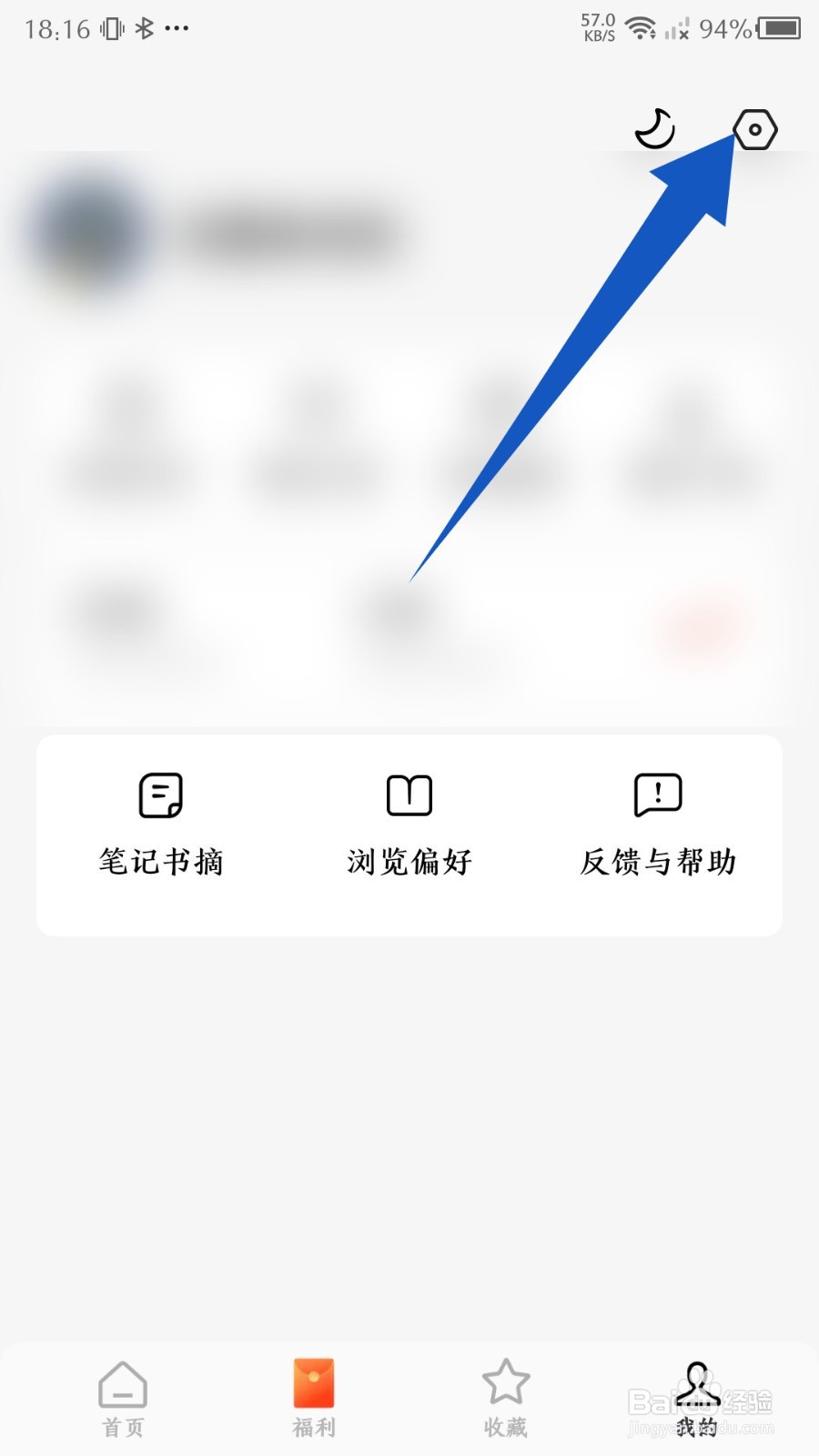The height and width of the screenshot is (1456, 819).
Task: Tap the 笔记书摘 text label
Action: click(x=160, y=861)
